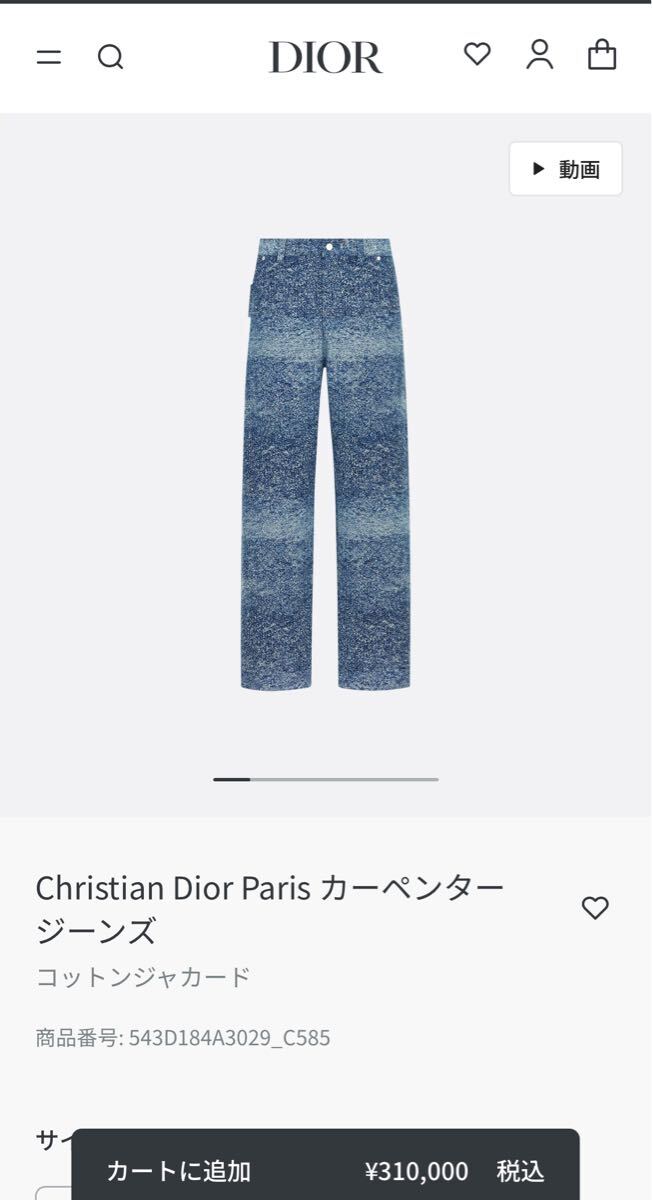
Task: Add carpenter jeans to wishlist
Action: pyautogui.click(x=595, y=908)
